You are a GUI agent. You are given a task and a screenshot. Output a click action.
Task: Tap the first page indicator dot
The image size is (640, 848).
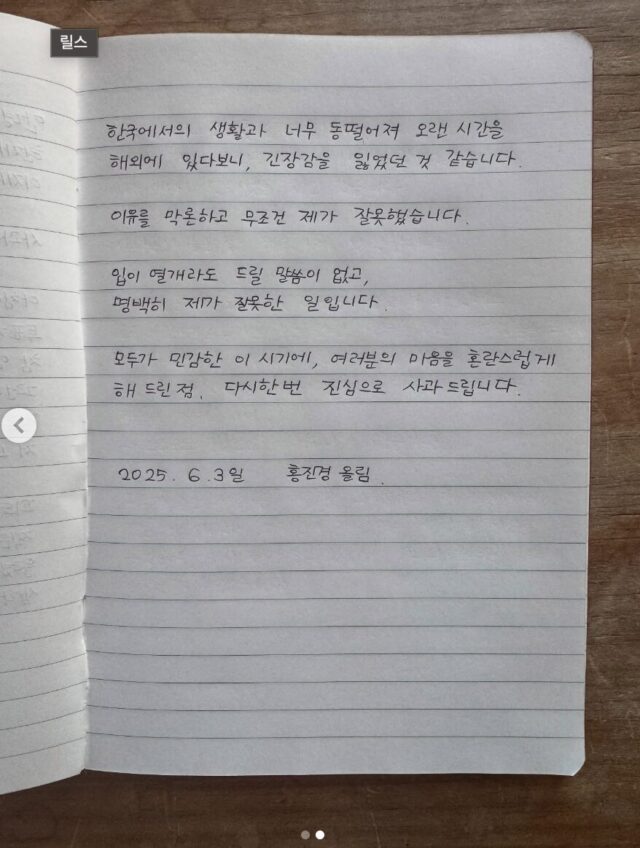[x=306, y=834]
